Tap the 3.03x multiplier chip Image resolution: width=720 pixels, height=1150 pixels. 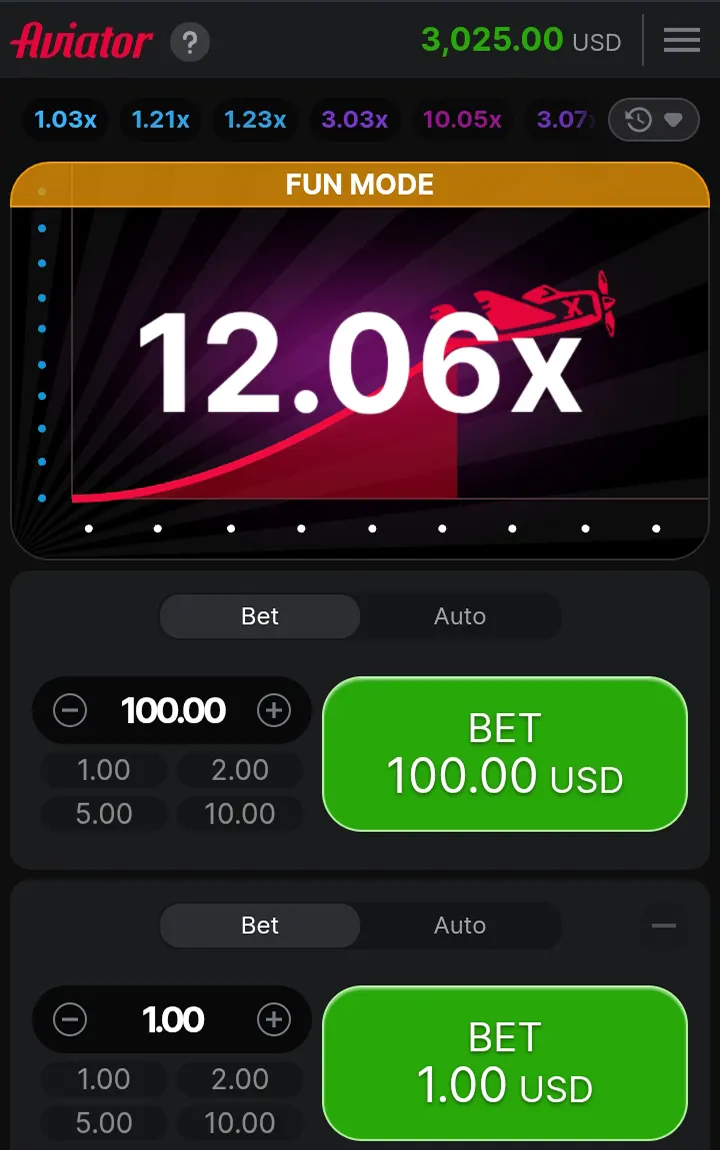click(x=354, y=120)
